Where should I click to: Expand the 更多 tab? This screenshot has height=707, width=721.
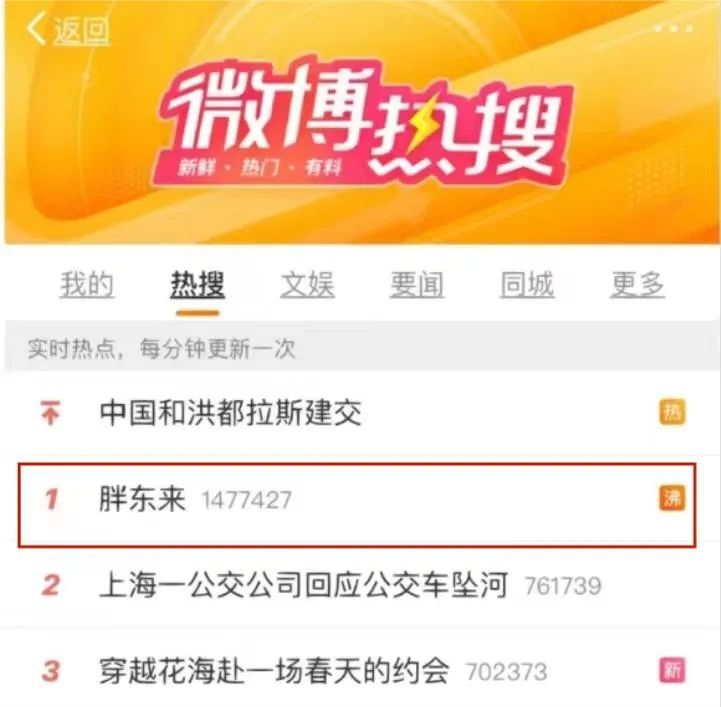637,285
